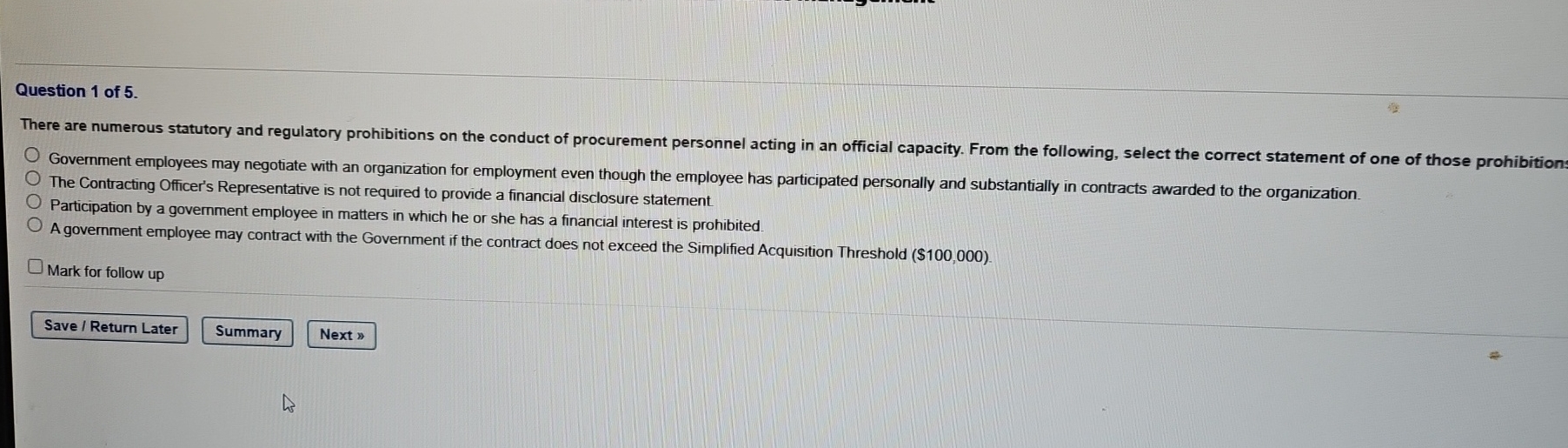This screenshot has width=1568, height=448.
Task: Select 'Participation by a government employee' option
Action: (34, 202)
